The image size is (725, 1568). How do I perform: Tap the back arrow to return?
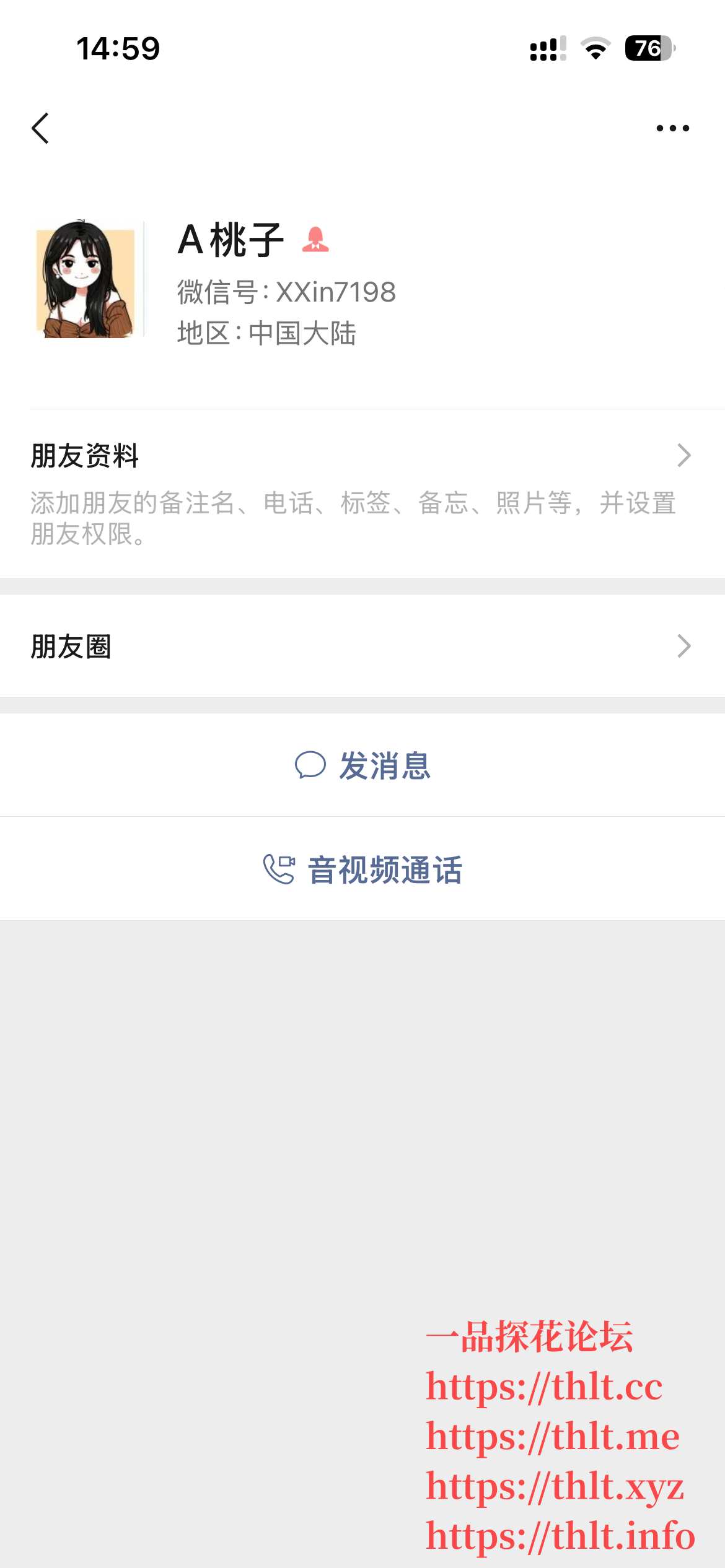(41, 127)
